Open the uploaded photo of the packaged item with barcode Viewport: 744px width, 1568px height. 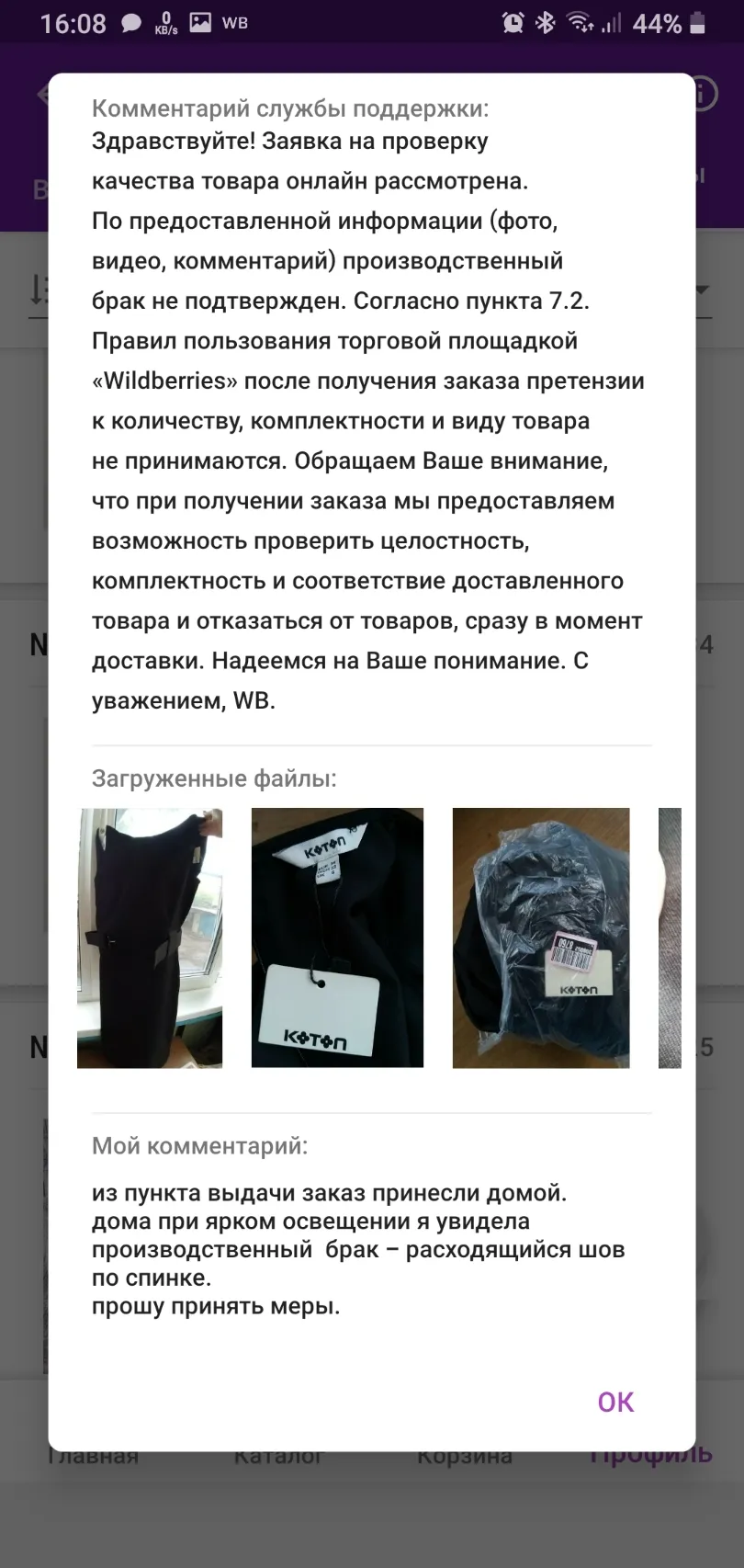pyautogui.click(x=541, y=938)
